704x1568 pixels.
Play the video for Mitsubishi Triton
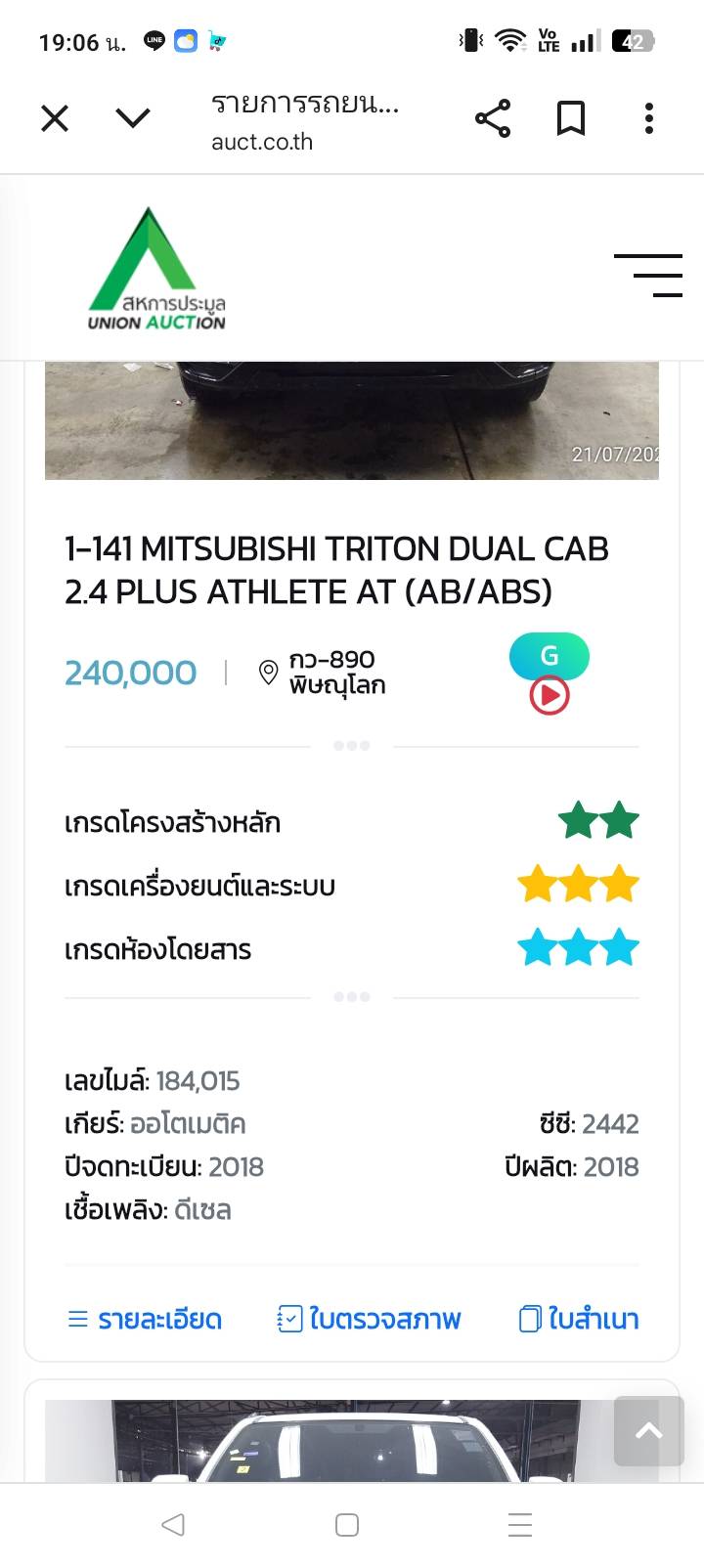pyautogui.click(x=550, y=696)
